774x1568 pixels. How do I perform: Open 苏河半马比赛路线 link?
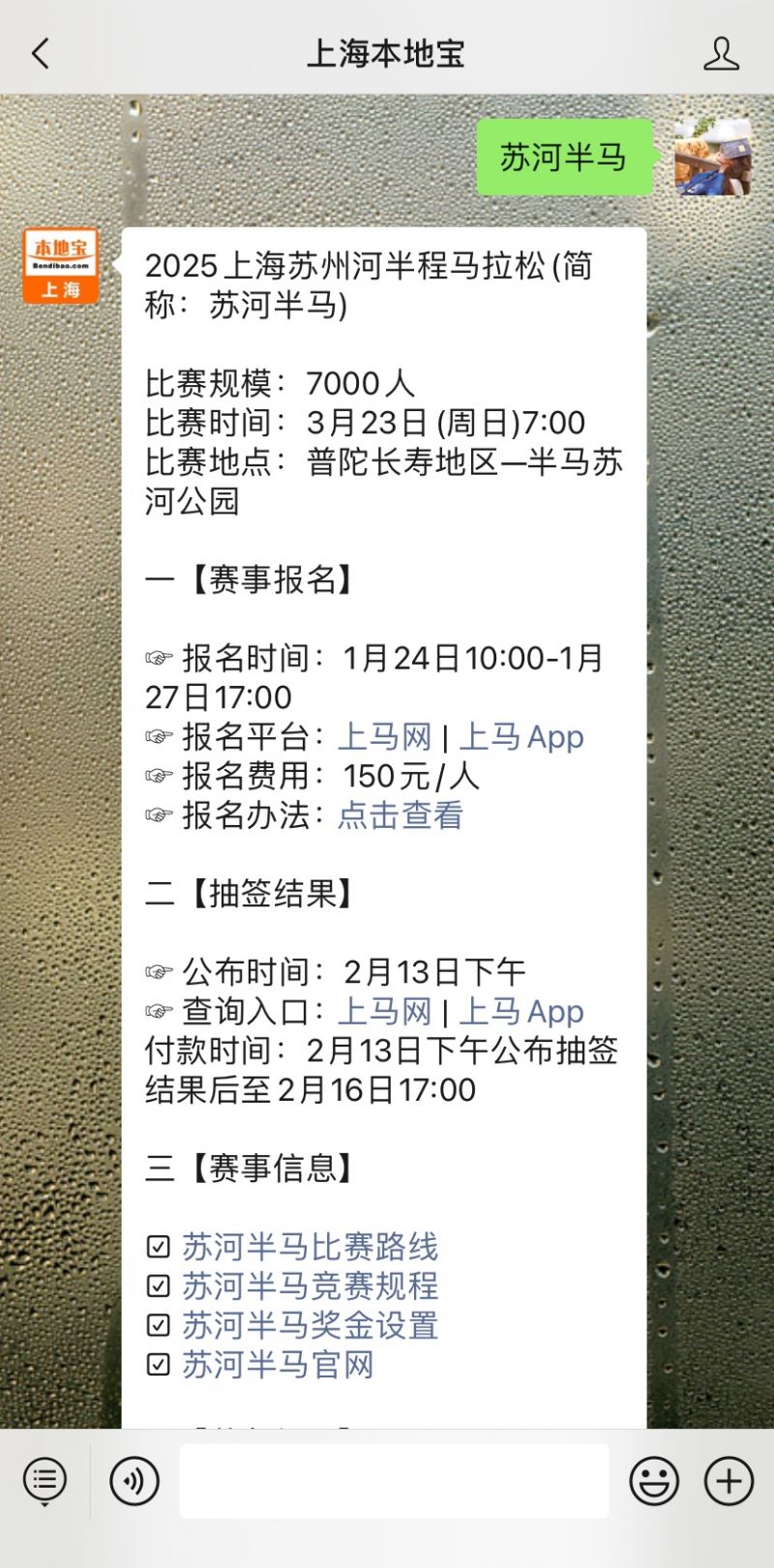point(310,1247)
